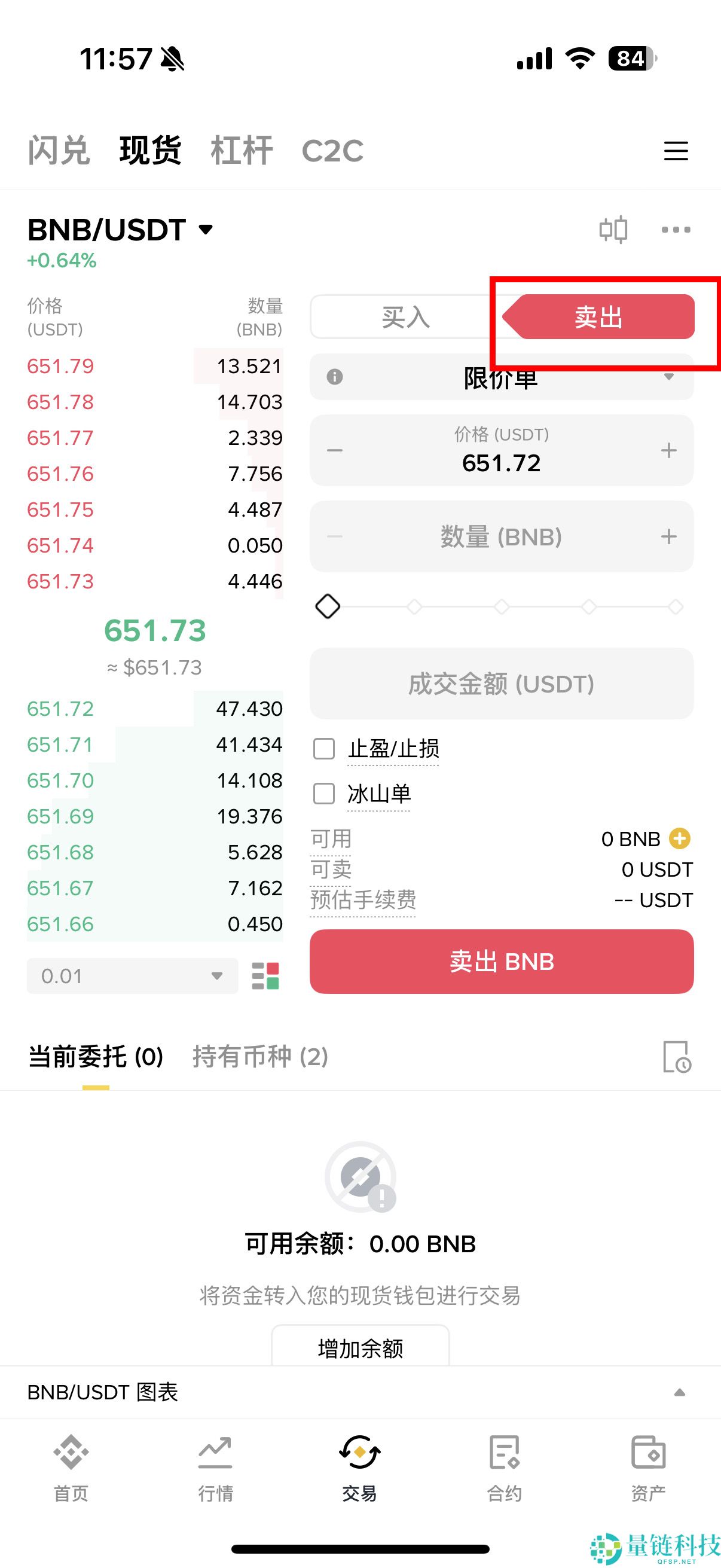Click the 成交金额 (USDT) input field
721x1568 pixels.
click(501, 684)
